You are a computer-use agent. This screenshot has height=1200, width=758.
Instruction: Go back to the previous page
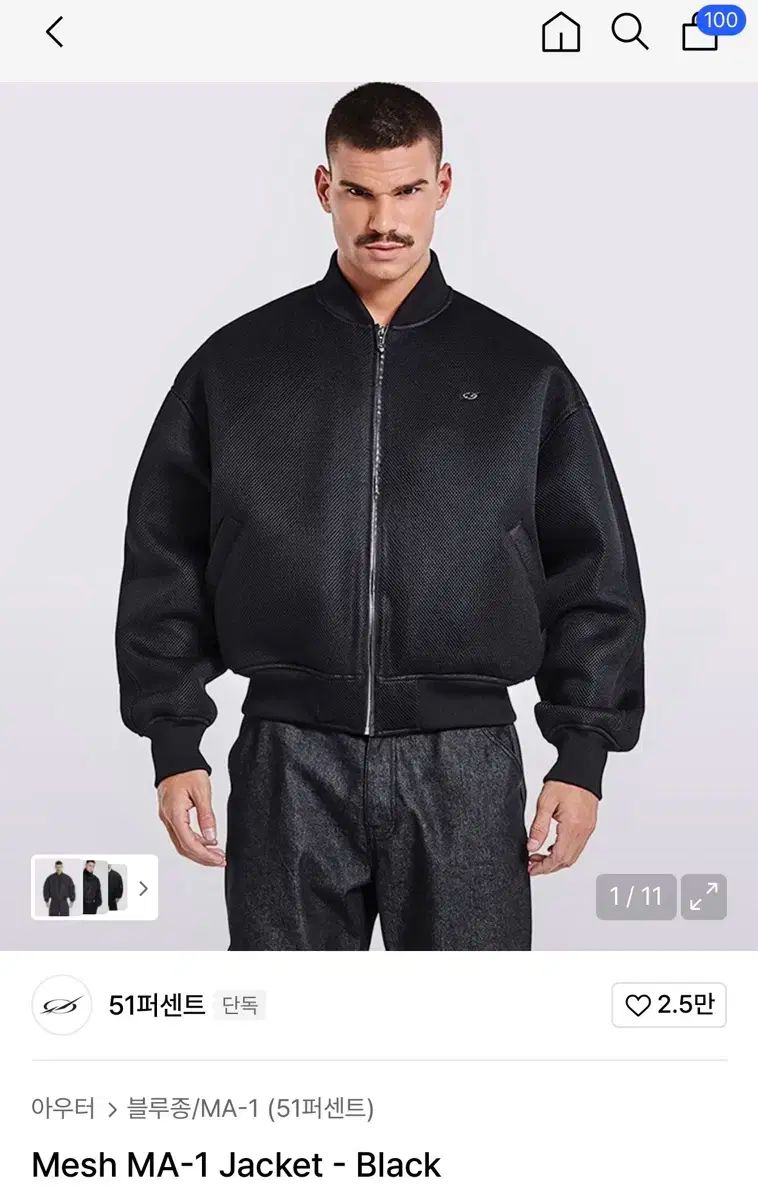pos(55,33)
